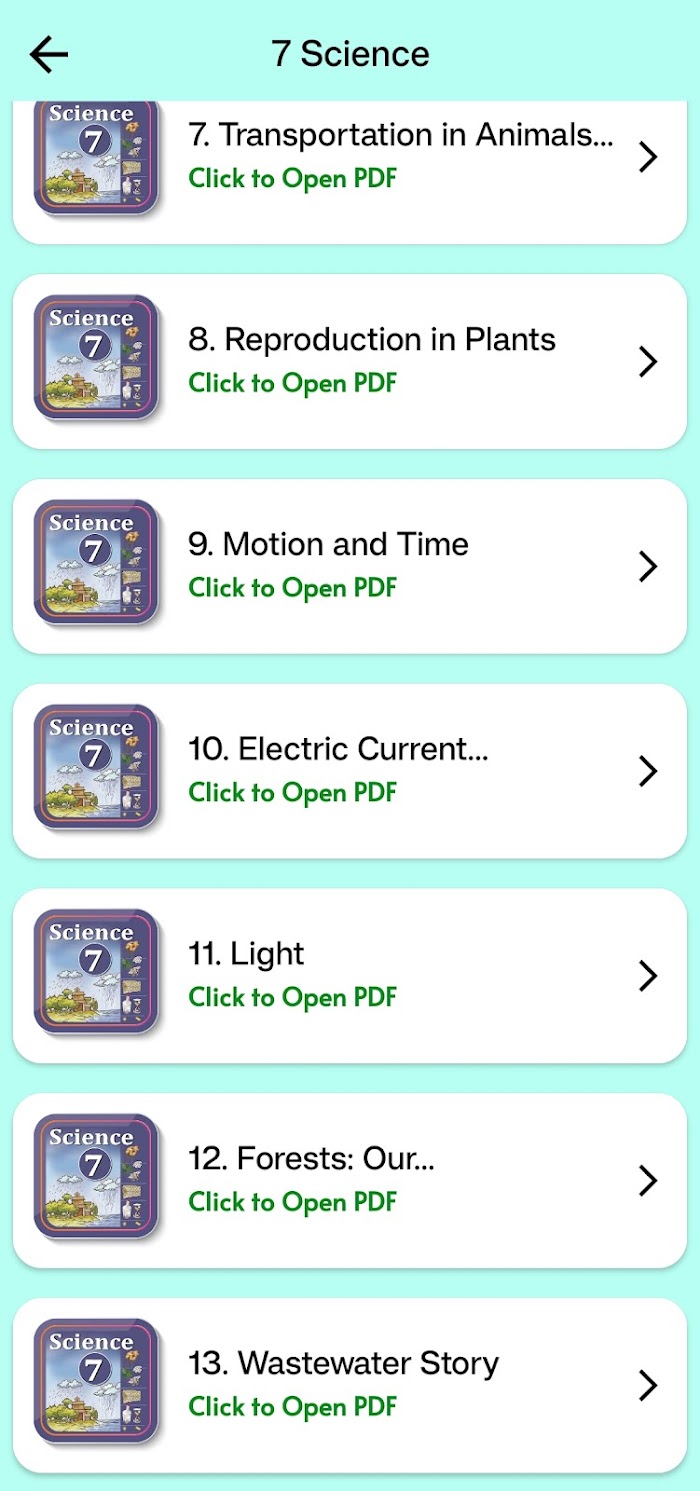Viewport: 700px width, 1491px height.
Task: Go back using the top-left arrow
Action: pos(49,54)
